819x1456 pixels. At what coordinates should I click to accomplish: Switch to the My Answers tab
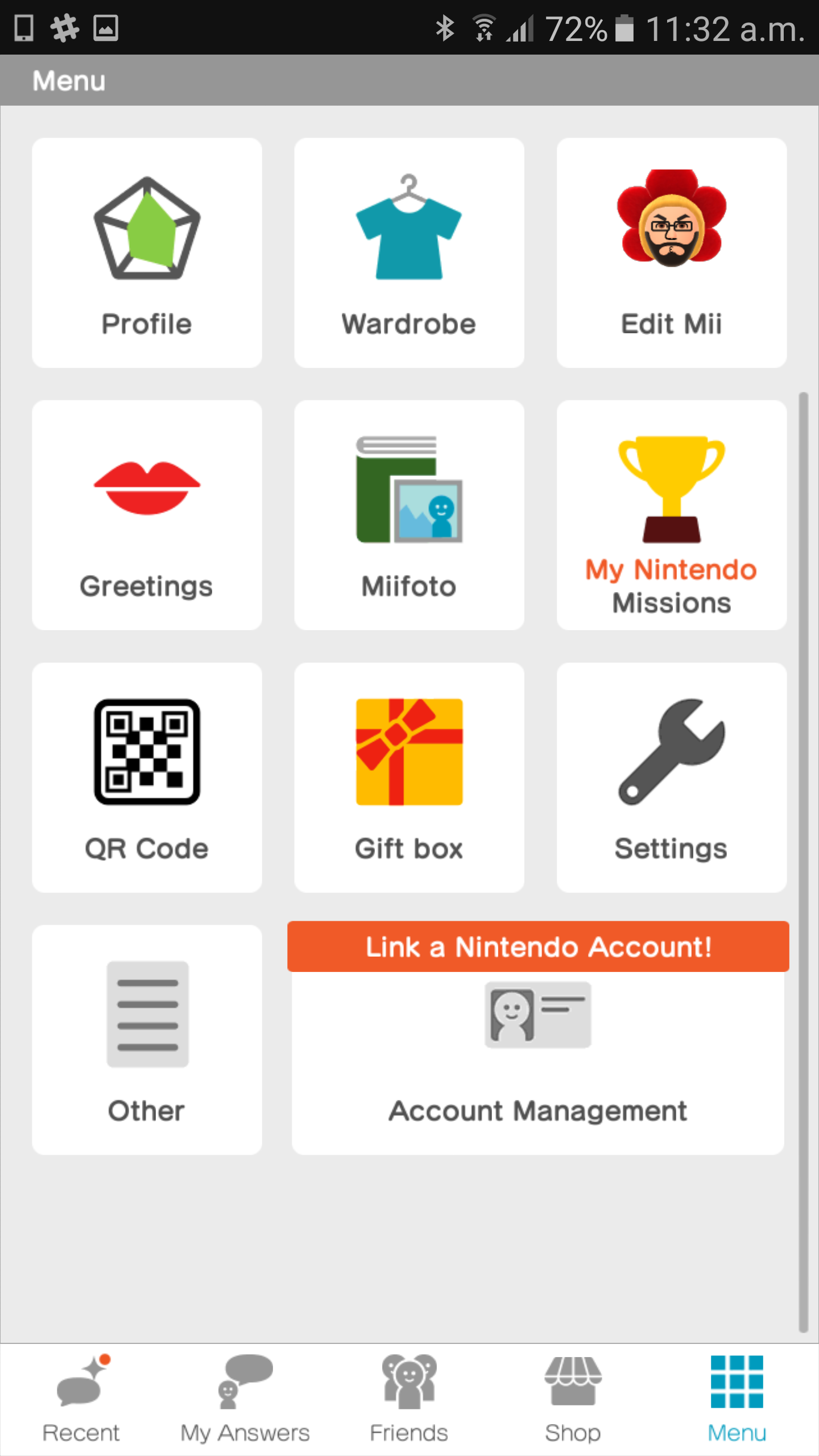[x=245, y=1399]
